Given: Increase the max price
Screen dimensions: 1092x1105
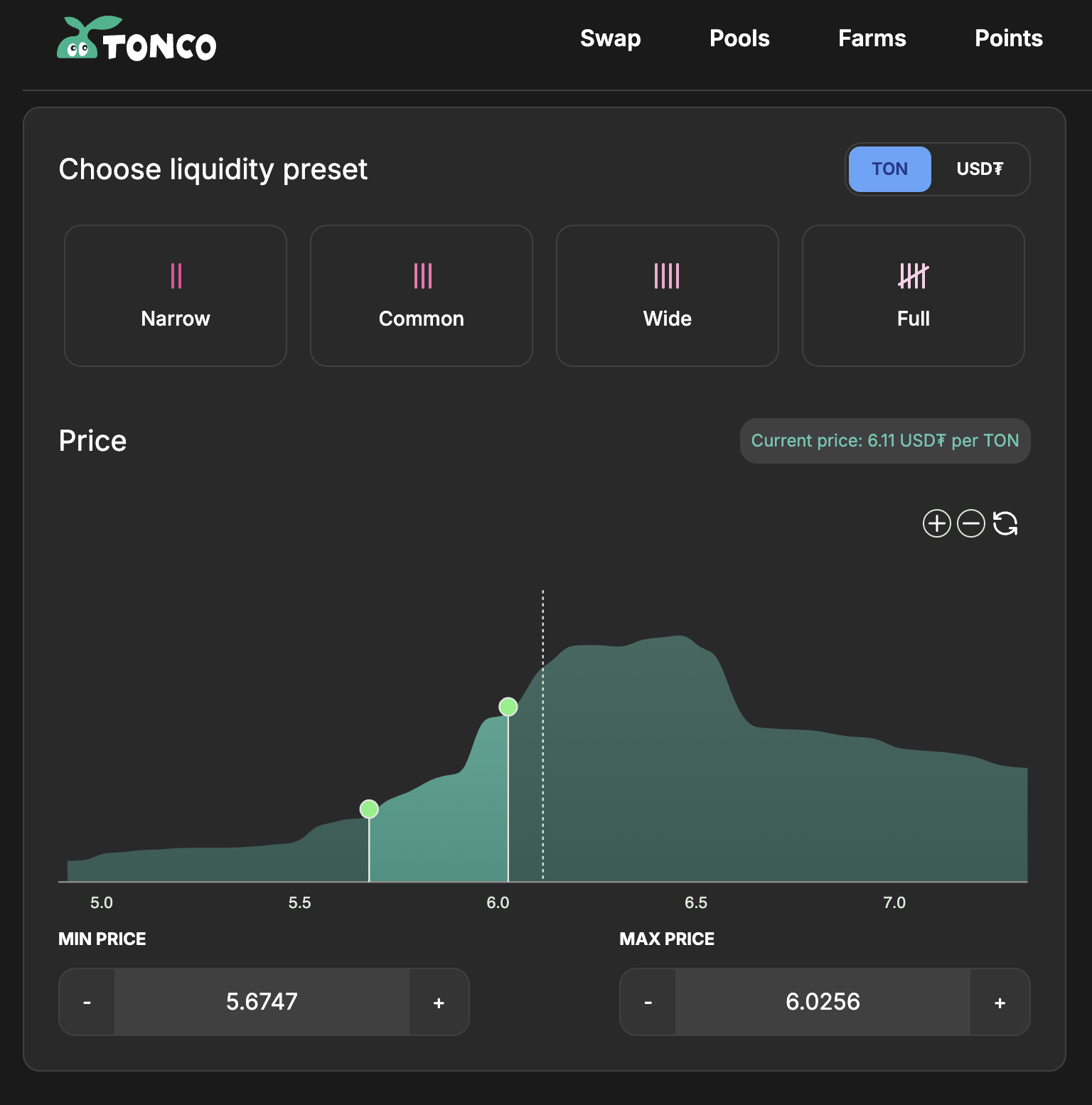Looking at the screenshot, I should click(x=1000, y=1002).
